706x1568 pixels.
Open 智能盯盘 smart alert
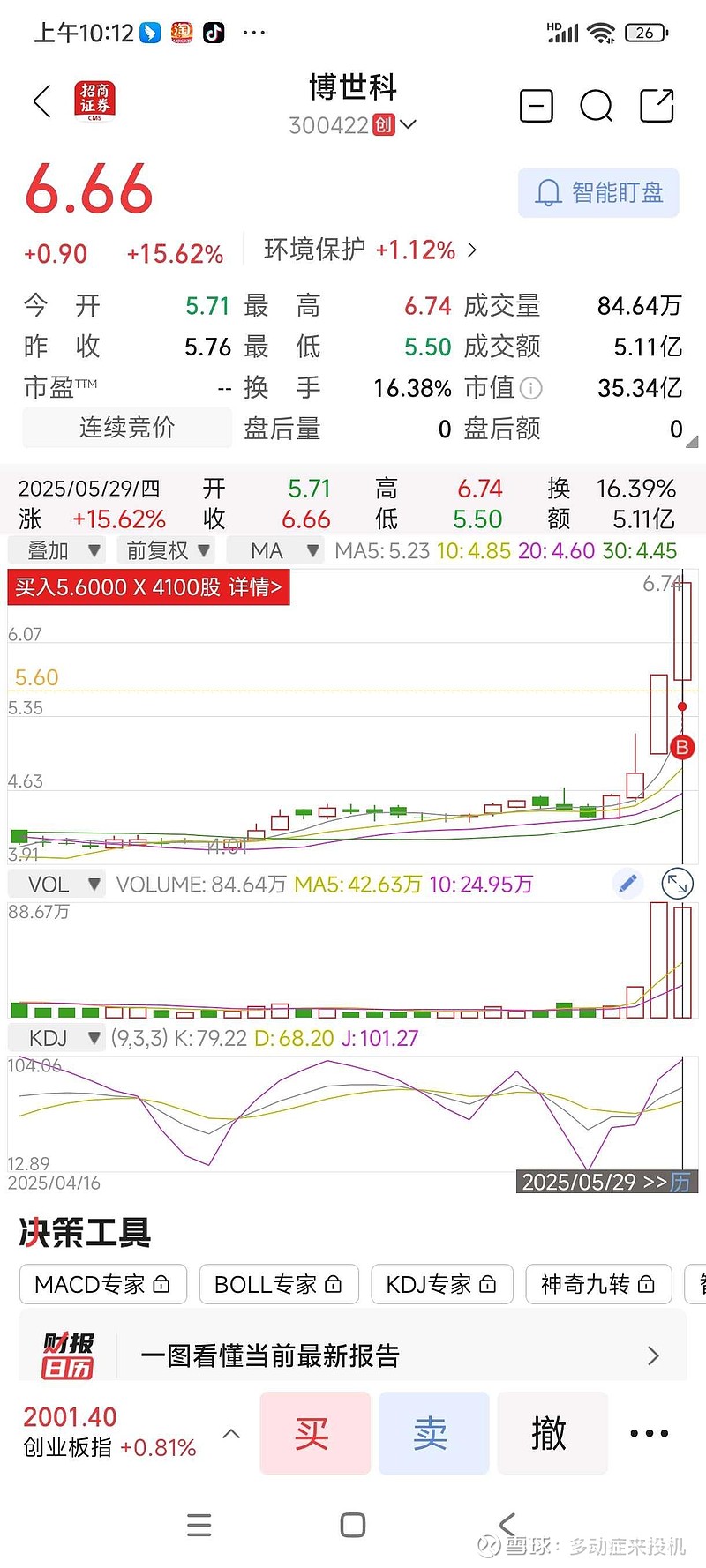pyautogui.click(x=598, y=192)
